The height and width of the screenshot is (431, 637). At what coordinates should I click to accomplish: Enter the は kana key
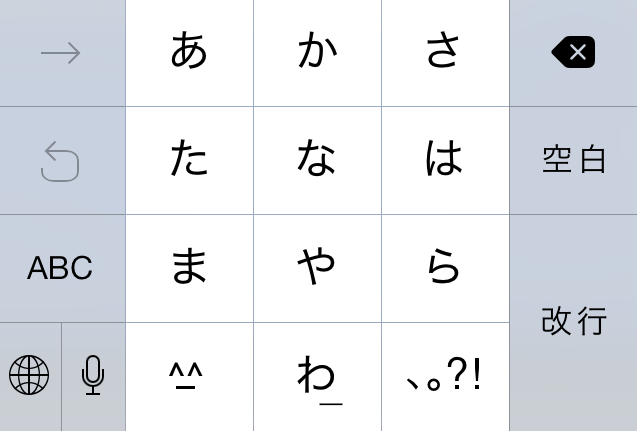[x=445, y=160]
